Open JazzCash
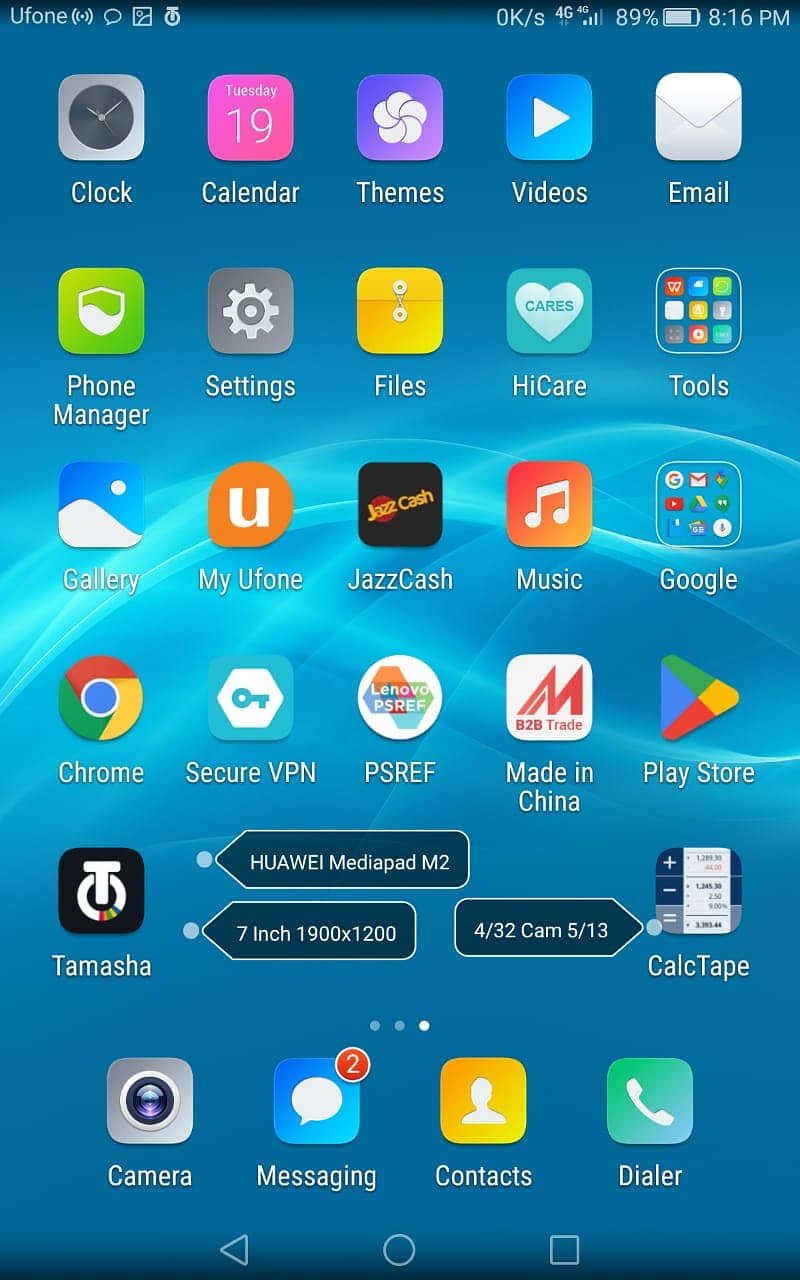 (x=400, y=504)
